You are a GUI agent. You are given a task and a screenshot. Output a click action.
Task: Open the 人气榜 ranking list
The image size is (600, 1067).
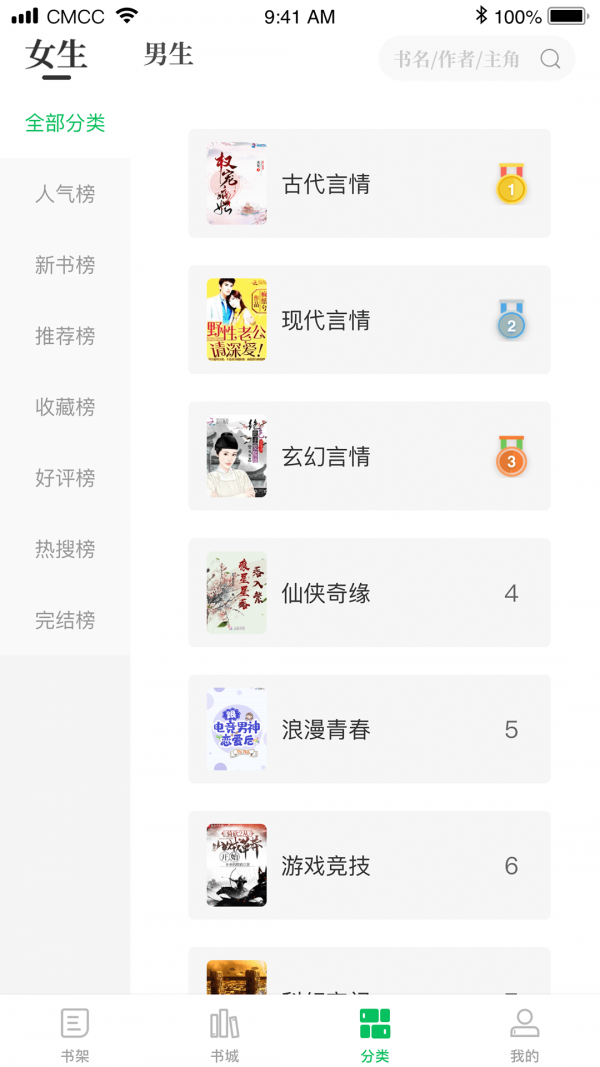[65, 194]
